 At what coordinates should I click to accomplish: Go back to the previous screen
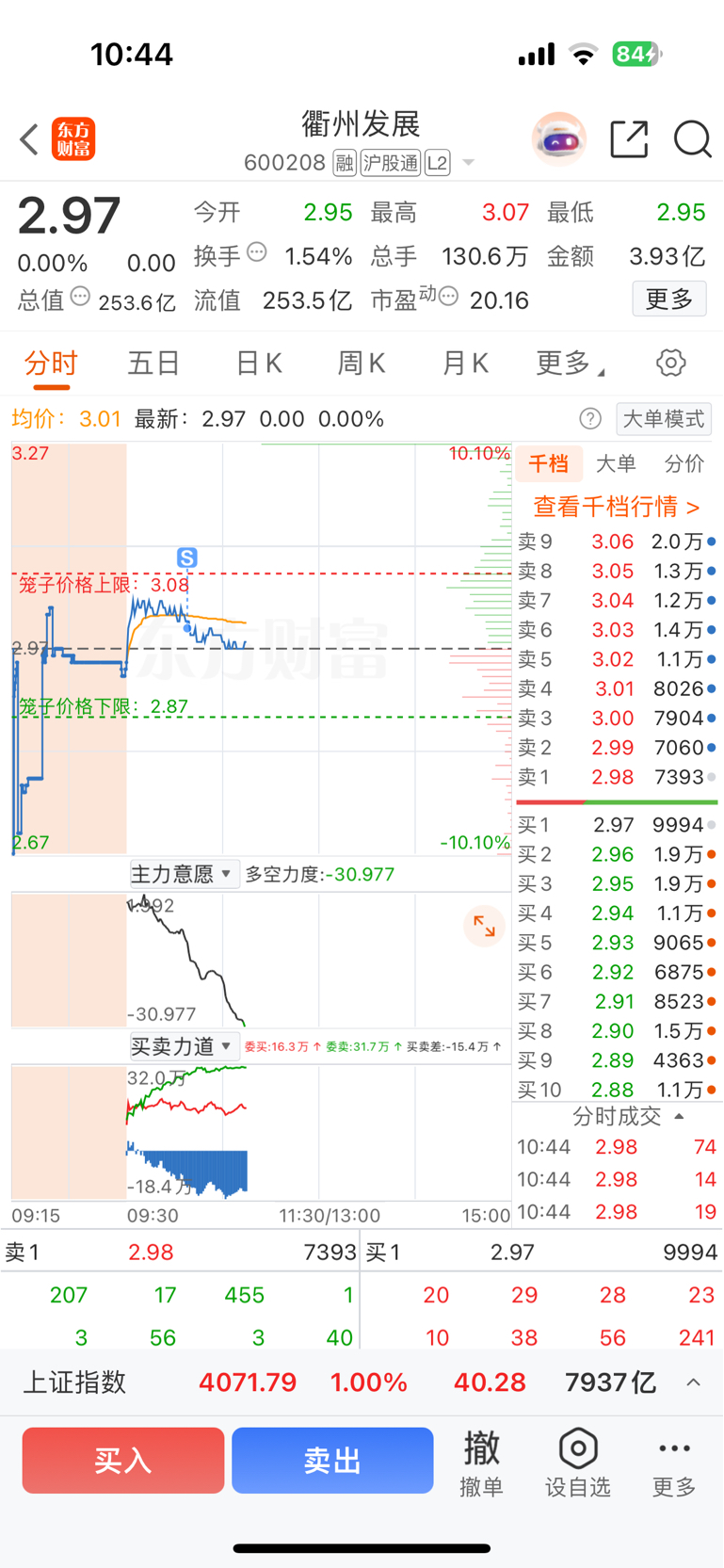pos(29,139)
